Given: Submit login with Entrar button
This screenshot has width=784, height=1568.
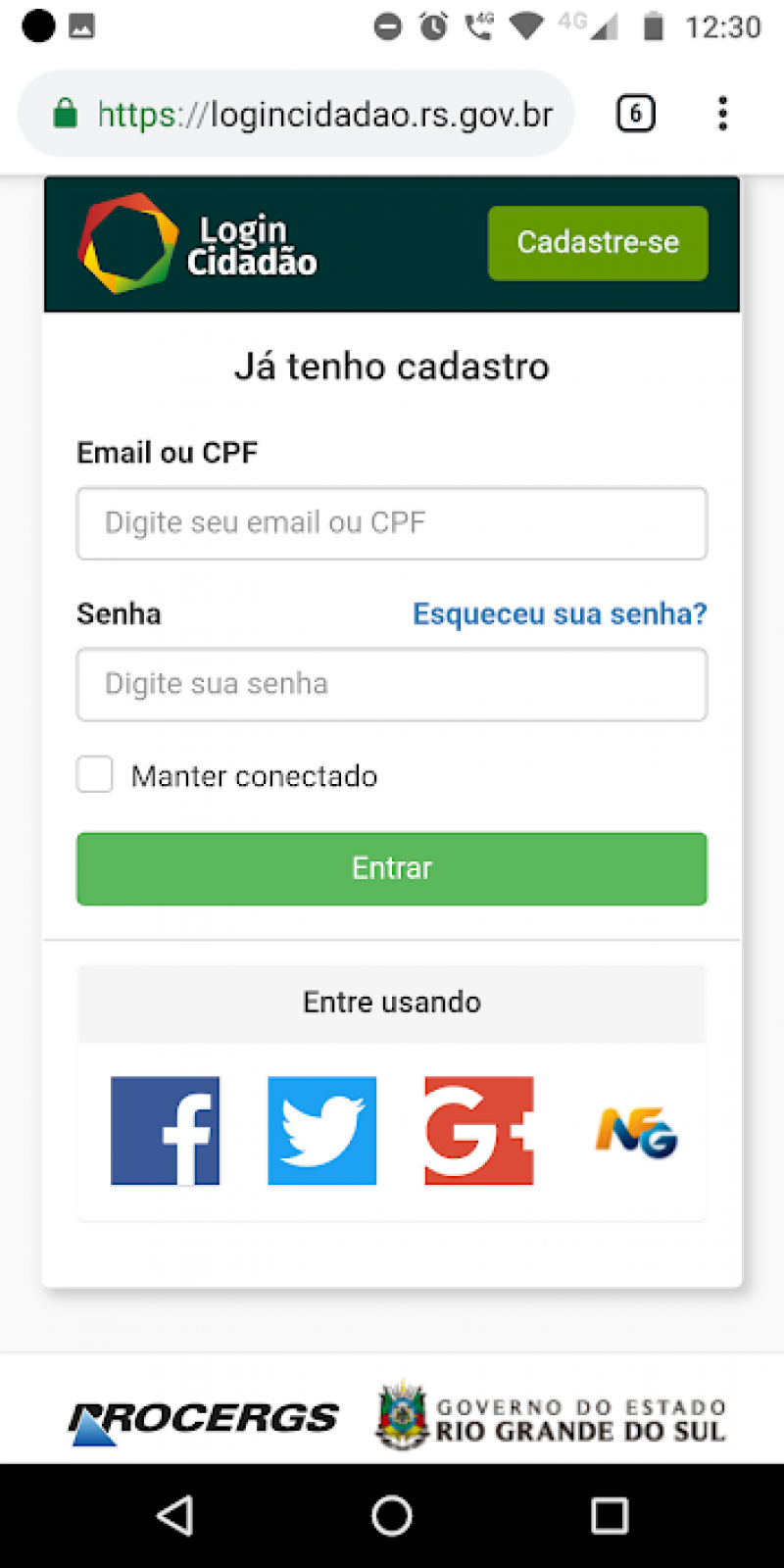Looking at the screenshot, I should pos(391,868).
